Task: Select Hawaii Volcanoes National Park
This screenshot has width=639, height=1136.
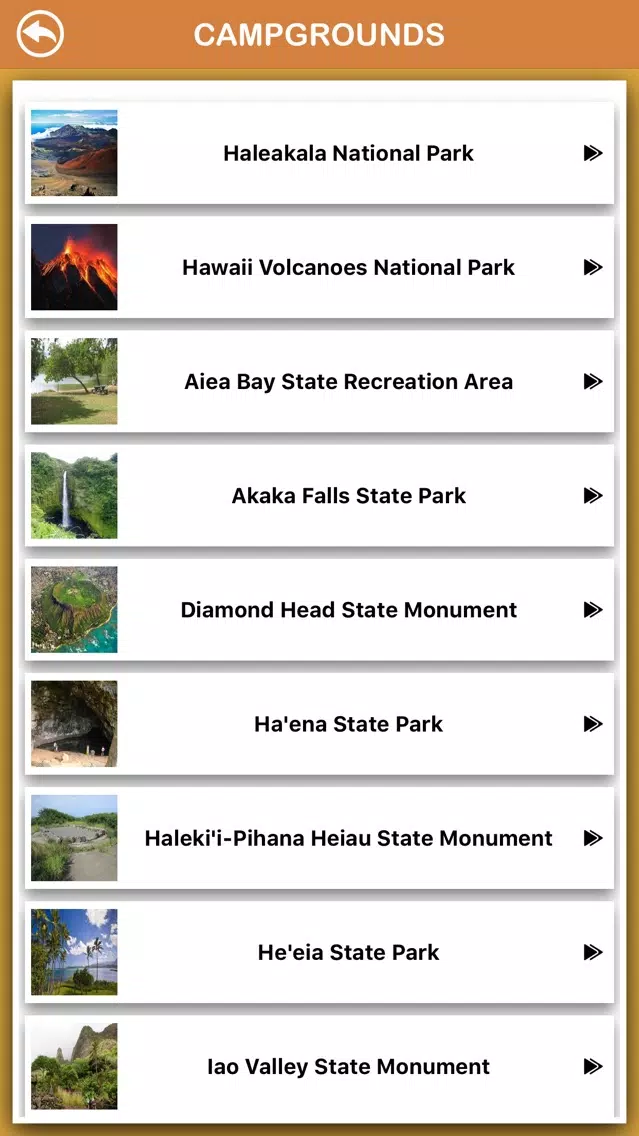Action: (x=320, y=267)
